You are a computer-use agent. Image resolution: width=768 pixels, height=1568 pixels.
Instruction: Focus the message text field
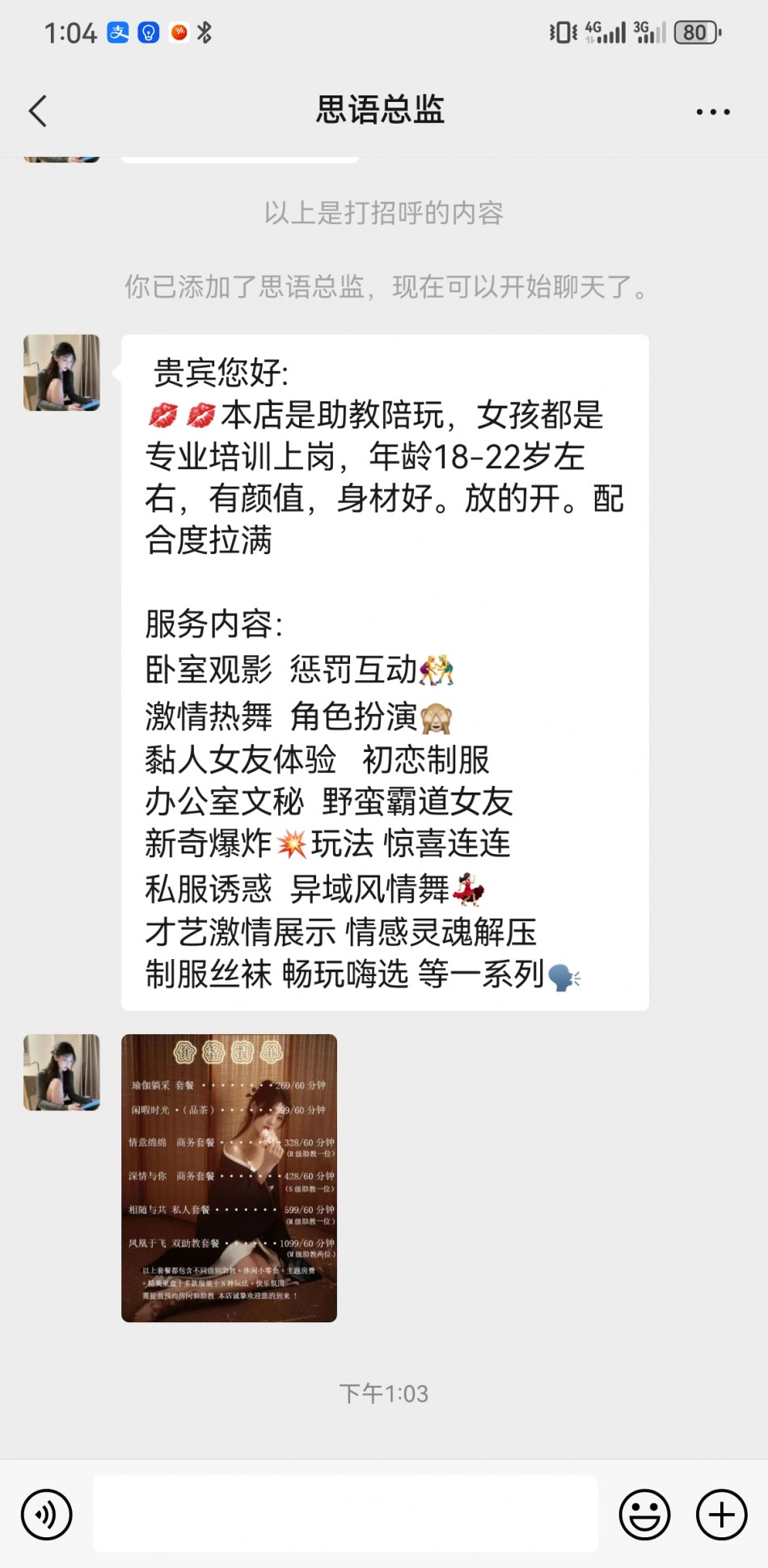(x=345, y=1514)
